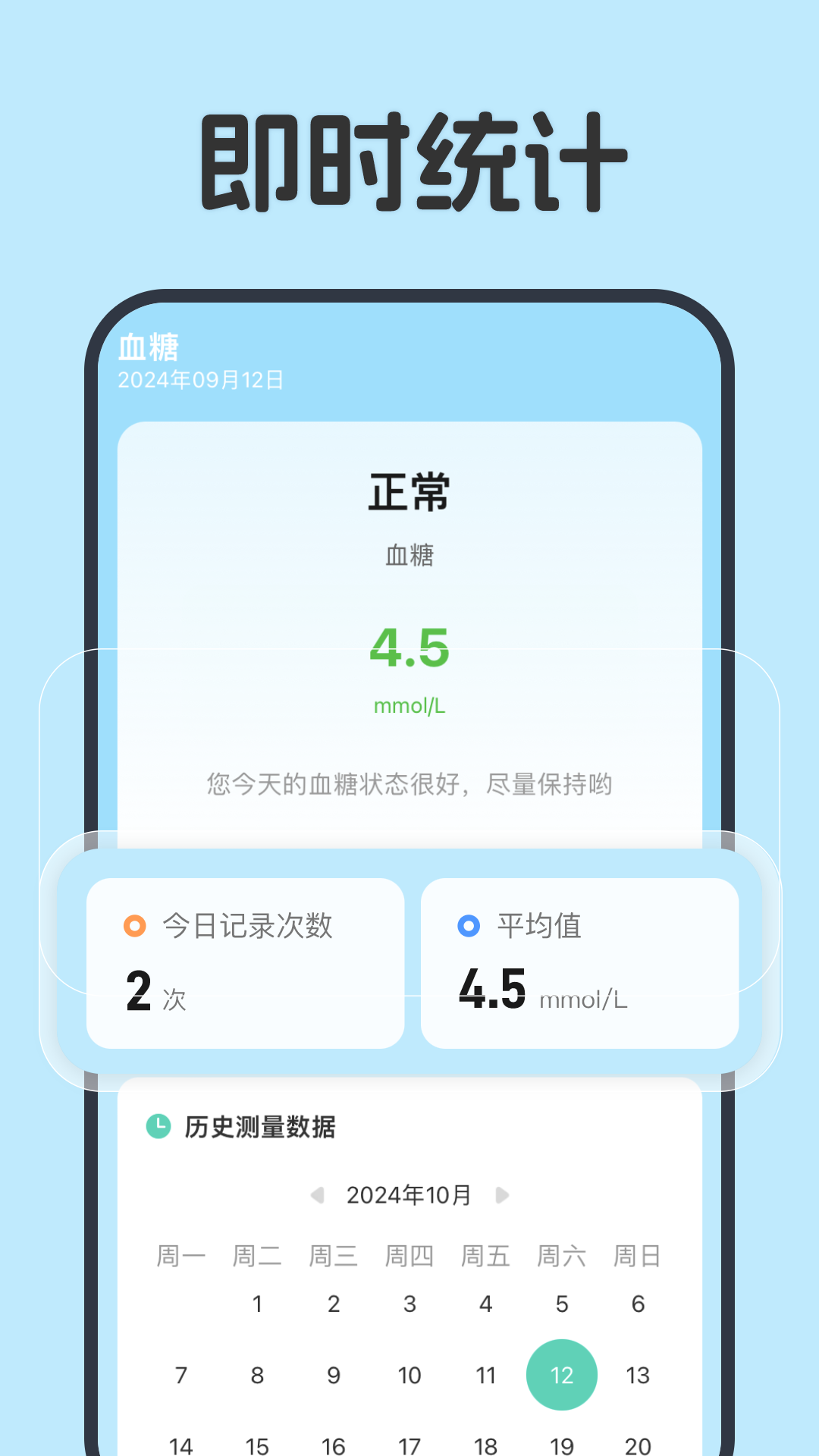Tap the 周日 weekday column header
This screenshot has height=1456, width=819.
638,1255
